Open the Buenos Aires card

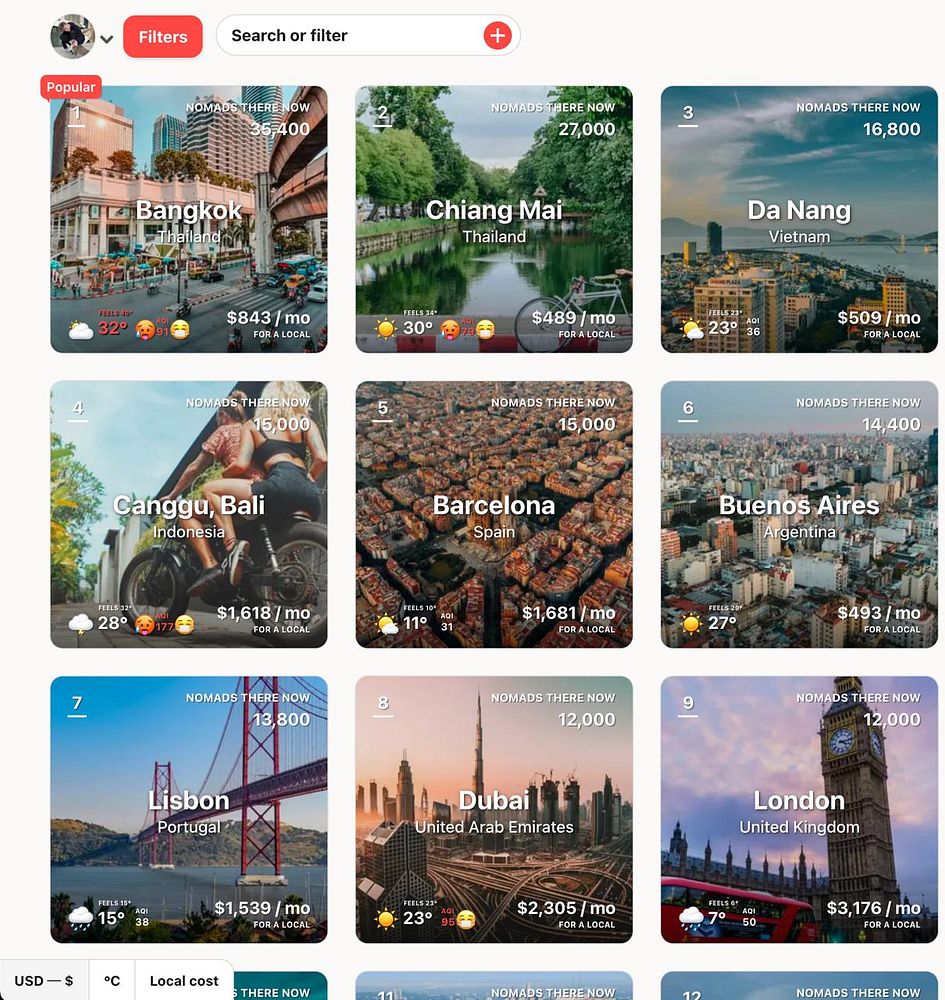coord(799,515)
